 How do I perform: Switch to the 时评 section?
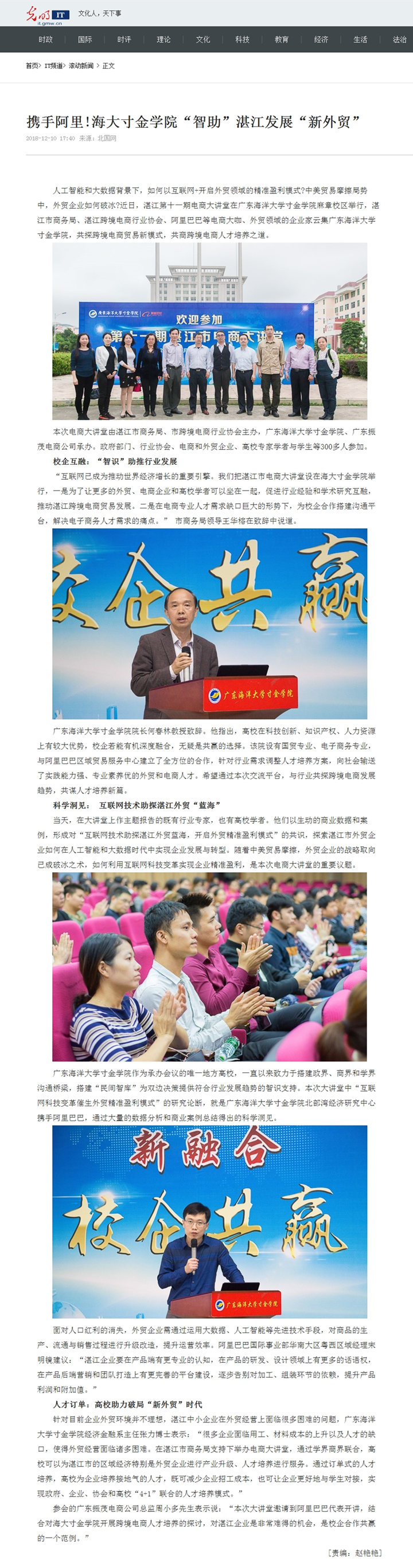click(124, 40)
